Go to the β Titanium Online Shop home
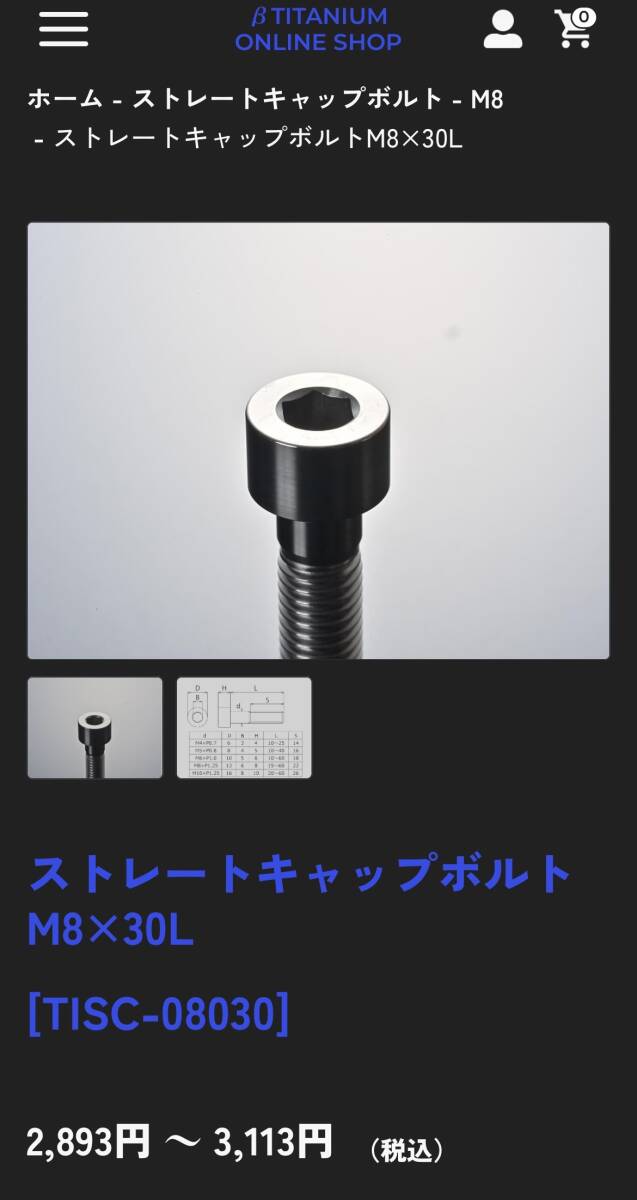Viewport: 637px width, 1200px height. click(318, 29)
